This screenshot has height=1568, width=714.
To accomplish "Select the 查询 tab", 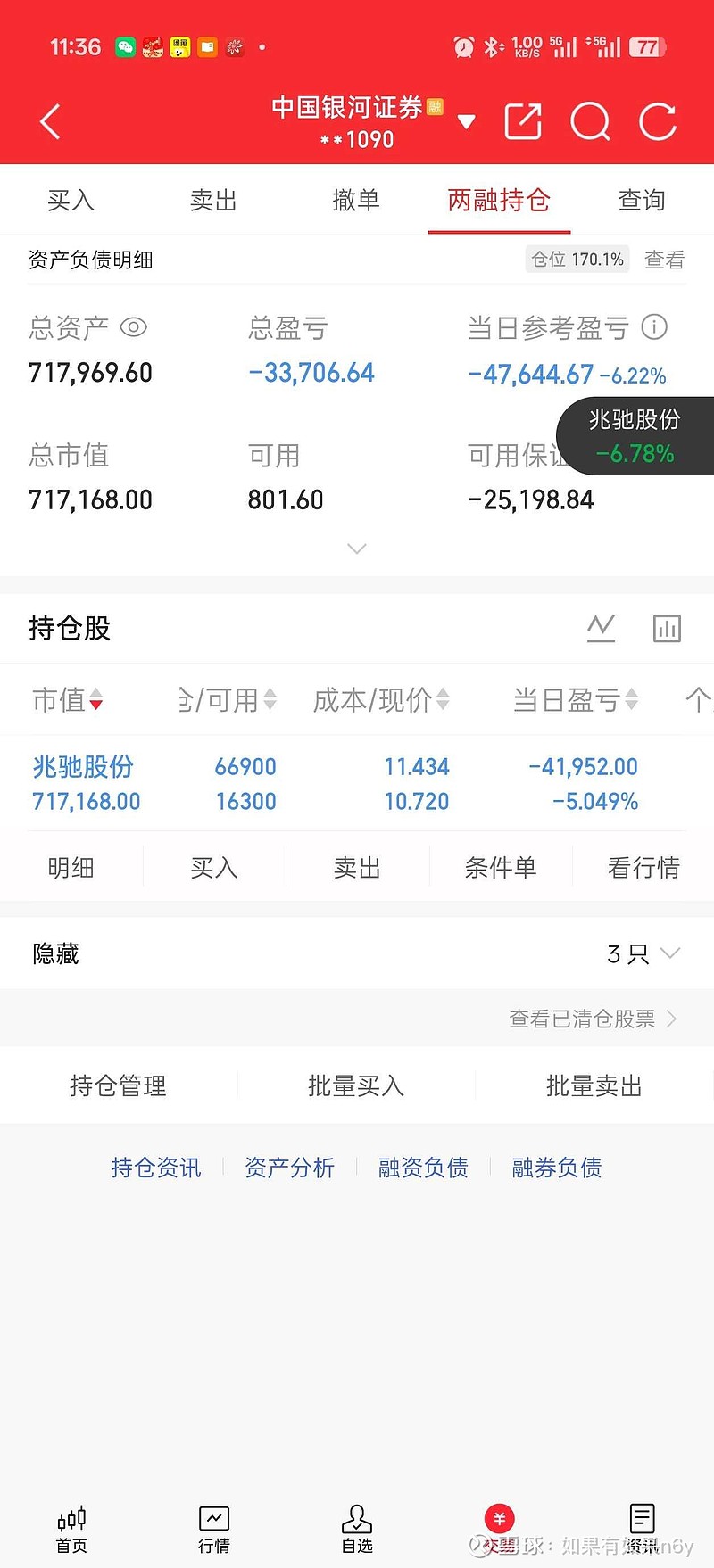I will [641, 200].
